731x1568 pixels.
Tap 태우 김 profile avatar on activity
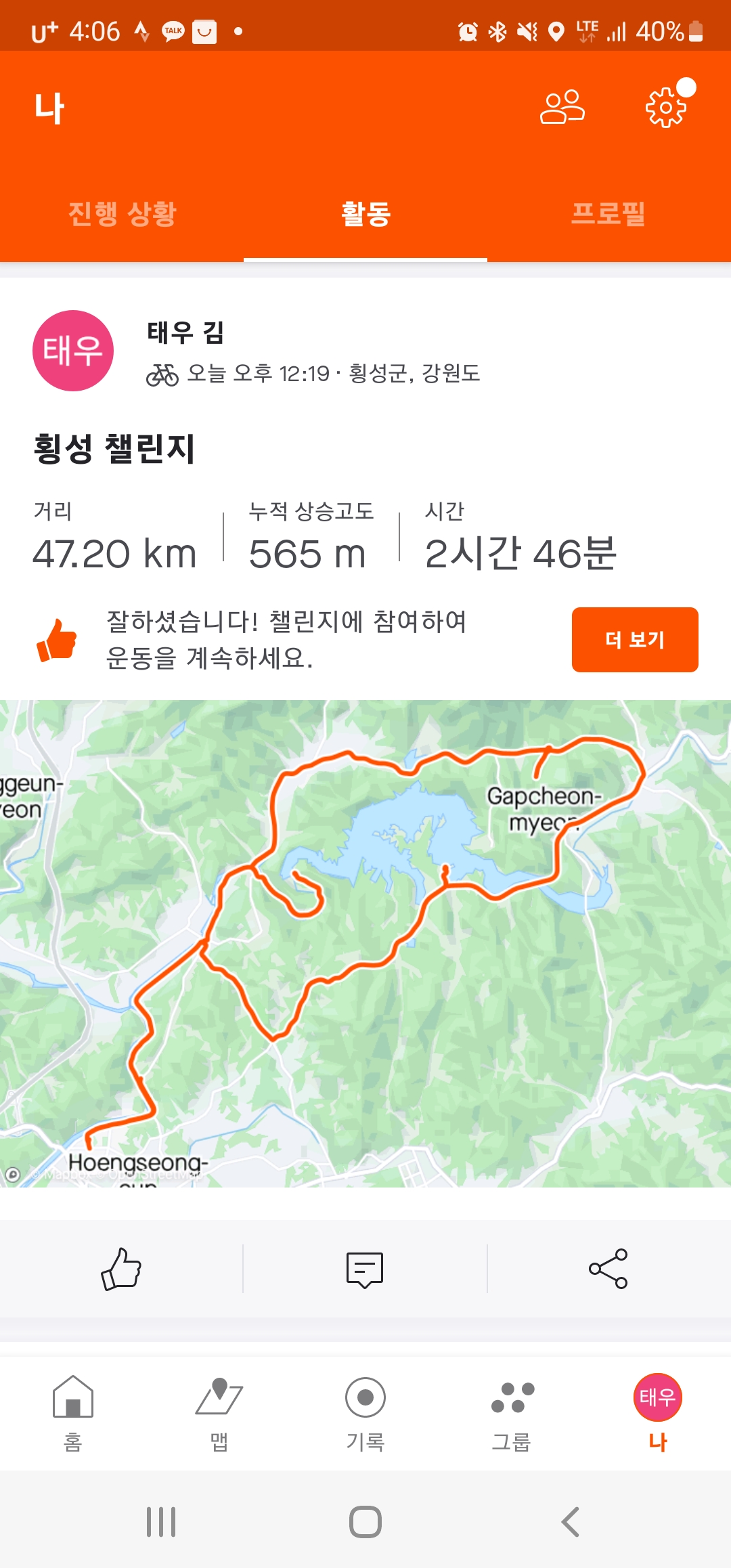(73, 351)
